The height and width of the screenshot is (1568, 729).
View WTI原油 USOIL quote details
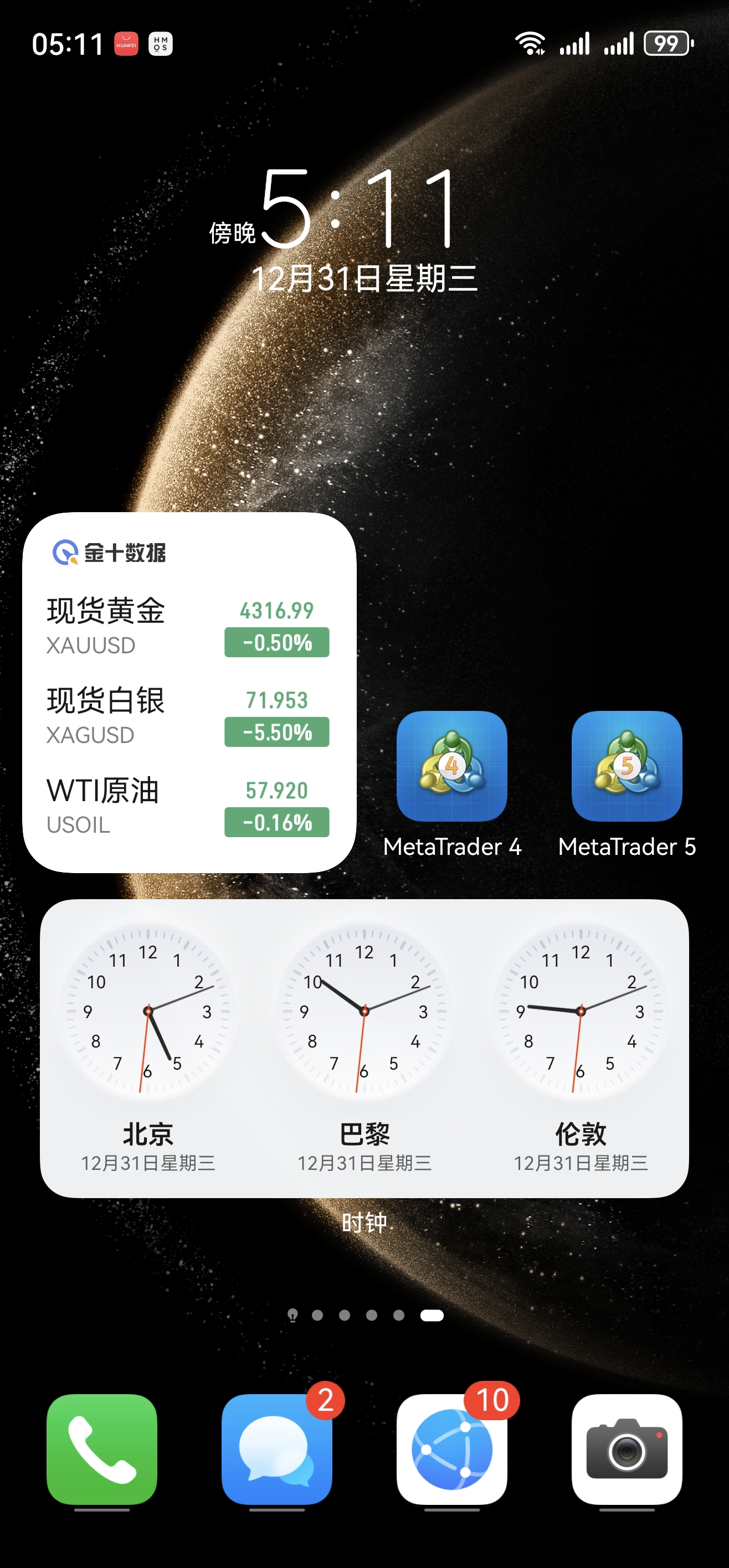188,806
